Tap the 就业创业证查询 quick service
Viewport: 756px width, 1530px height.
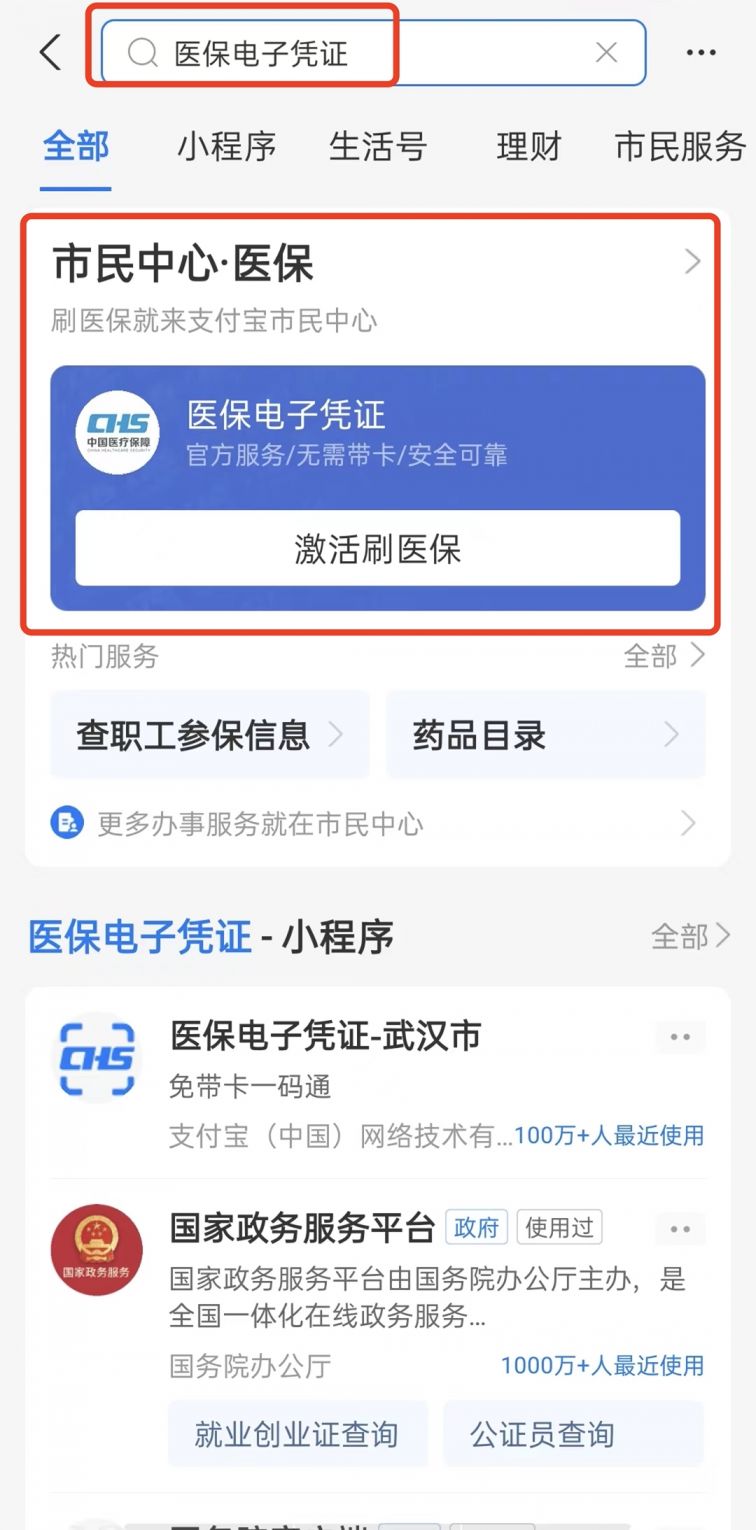pos(296,1433)
